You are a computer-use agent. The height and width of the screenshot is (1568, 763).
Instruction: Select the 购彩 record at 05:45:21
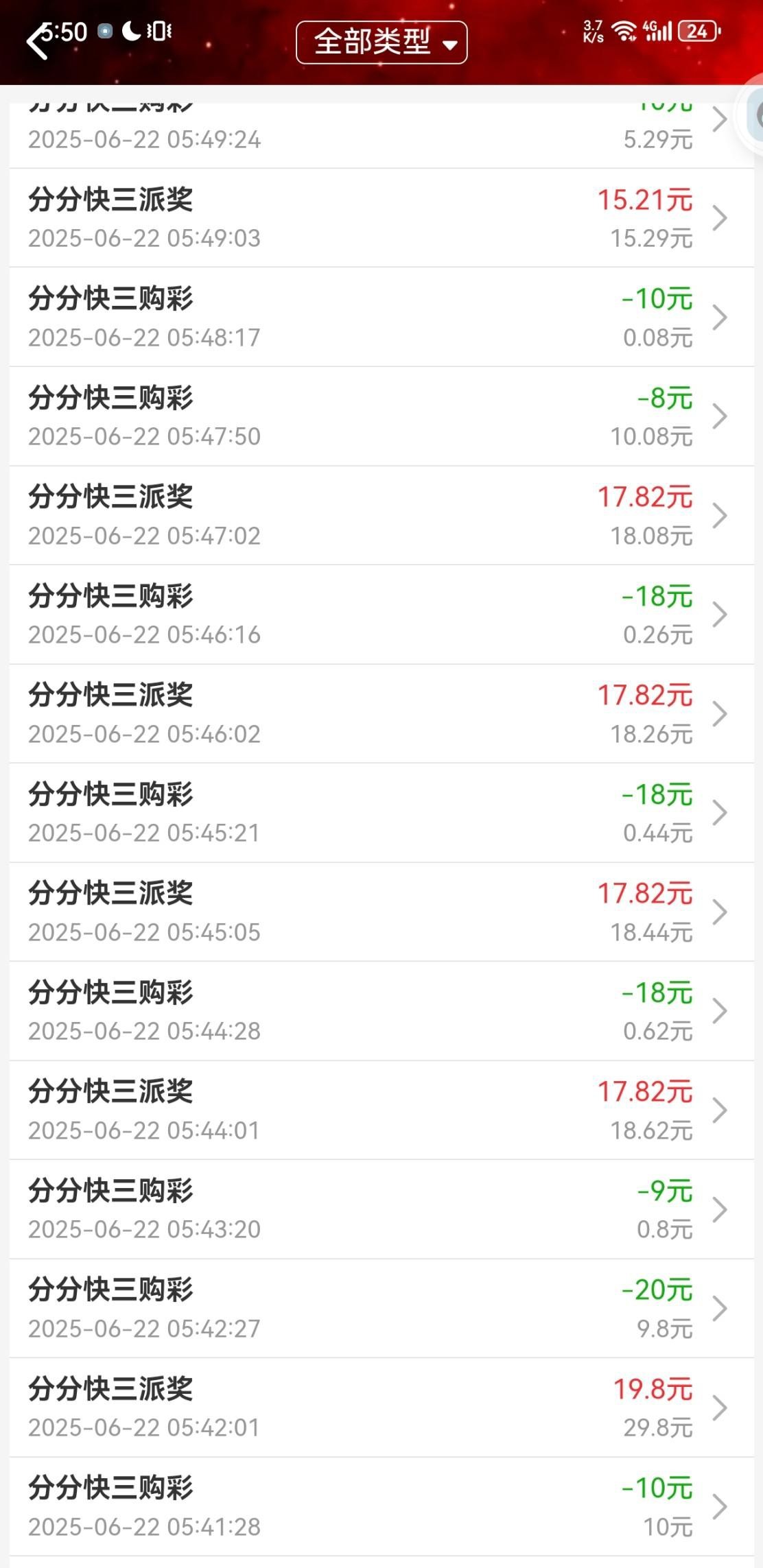tap(381, 813)
